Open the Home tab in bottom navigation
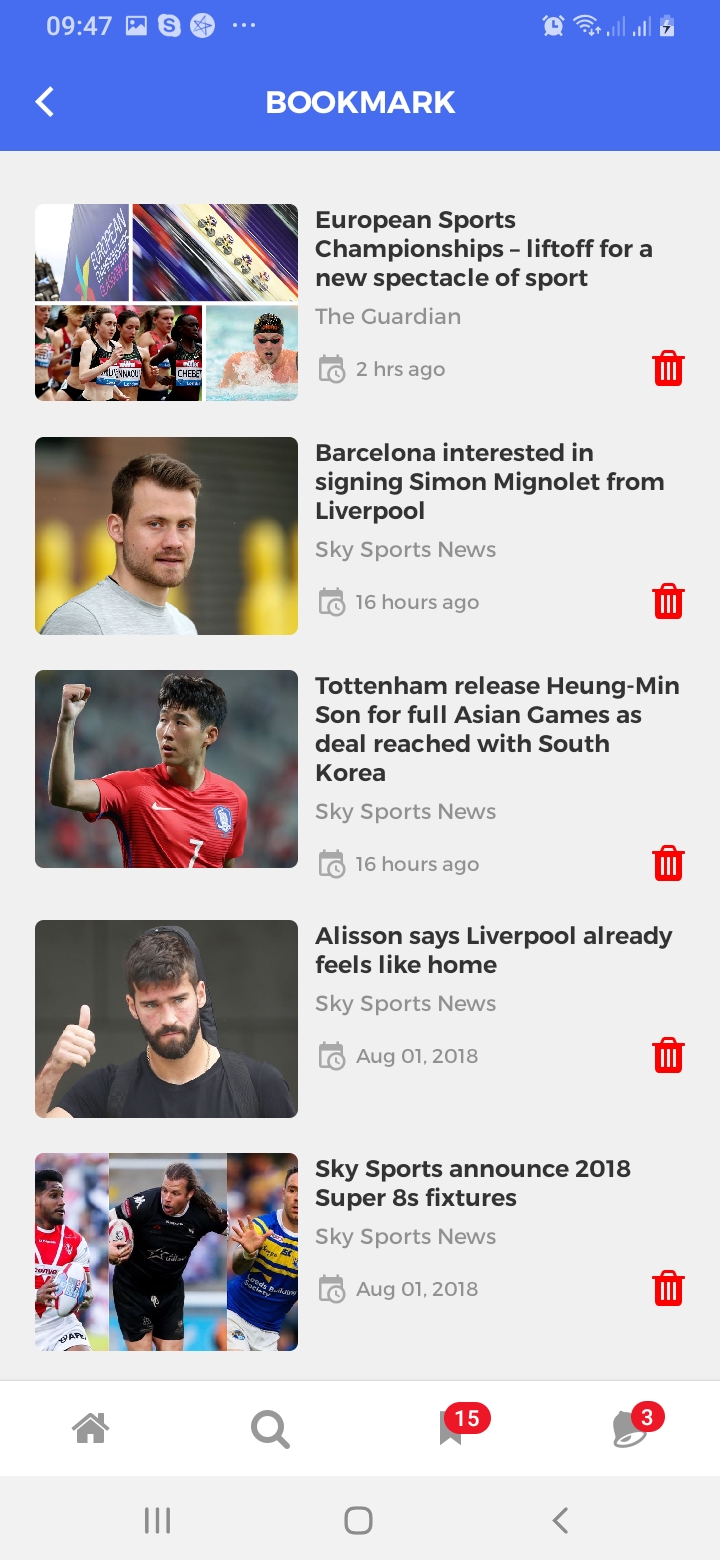 click(90, 1428)
